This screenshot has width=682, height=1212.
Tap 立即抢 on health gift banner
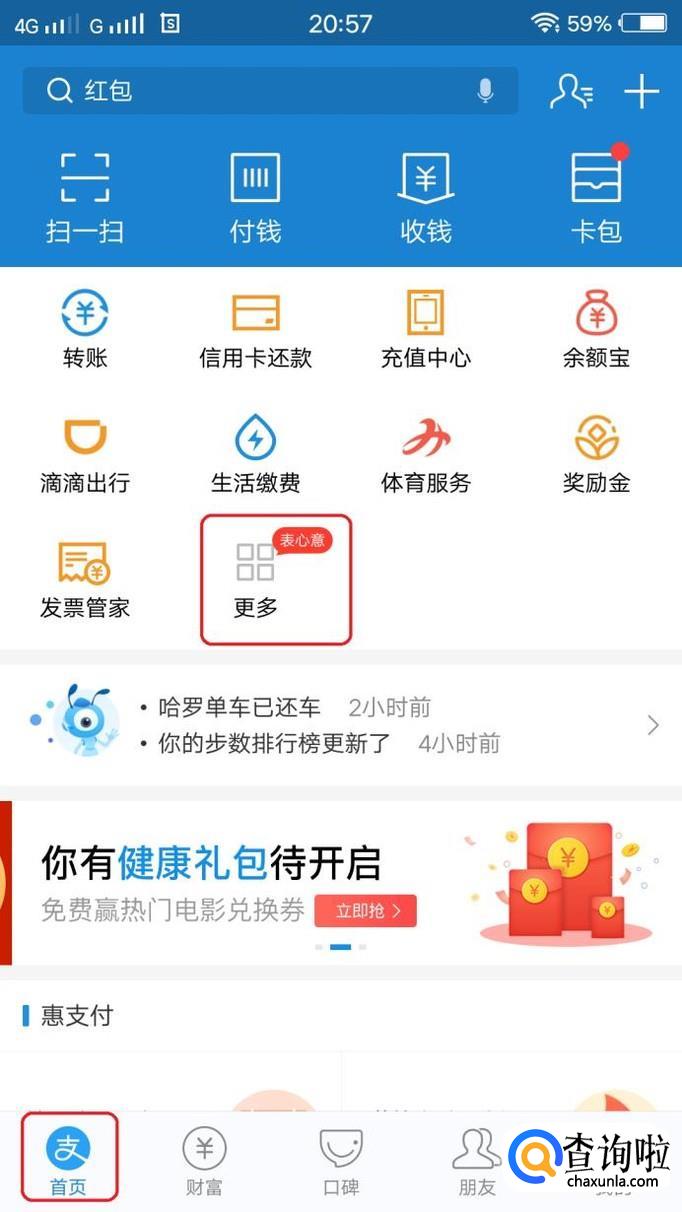click(x=365, y=910)
